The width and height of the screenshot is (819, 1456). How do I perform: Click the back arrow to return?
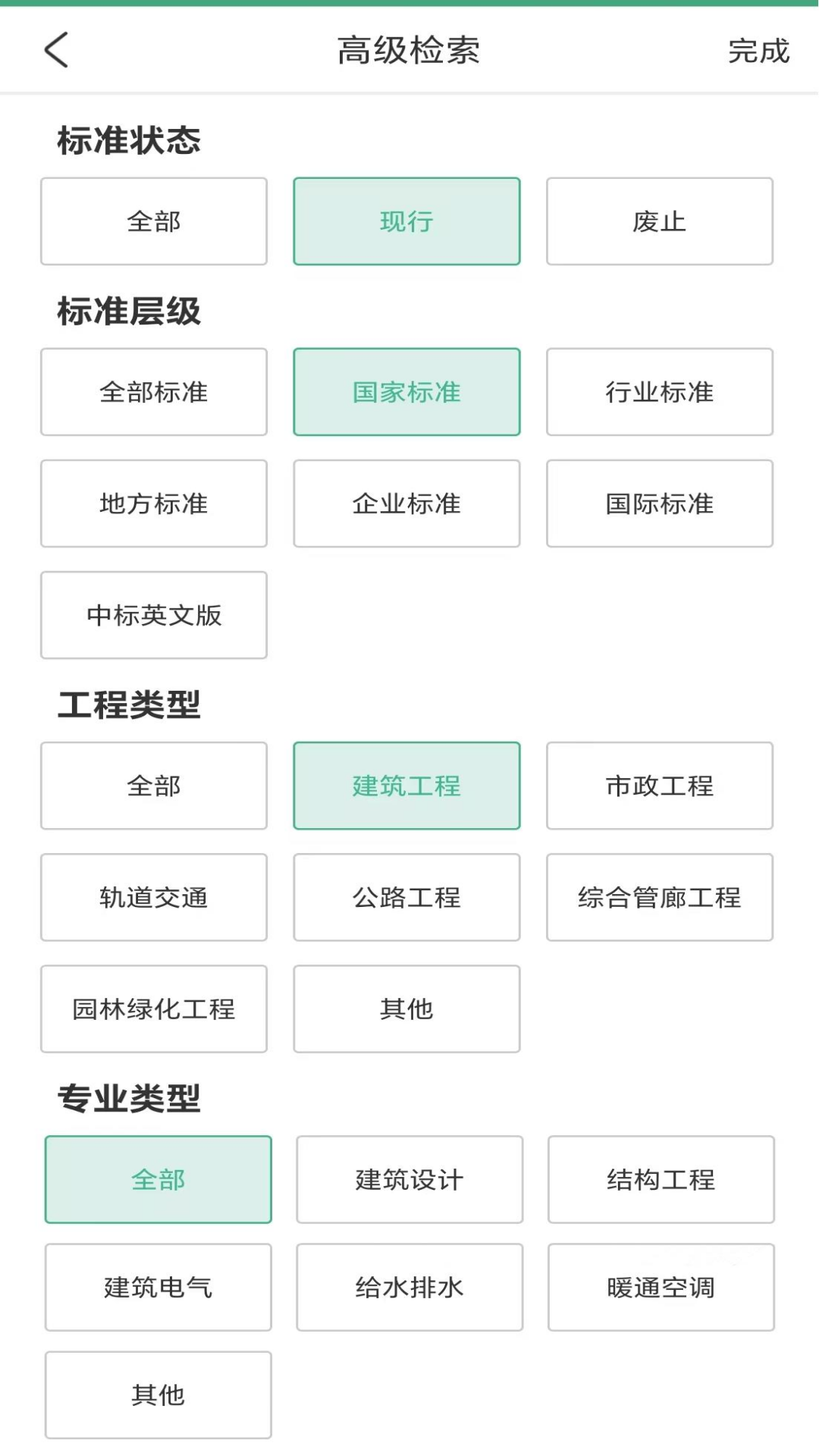57,49
